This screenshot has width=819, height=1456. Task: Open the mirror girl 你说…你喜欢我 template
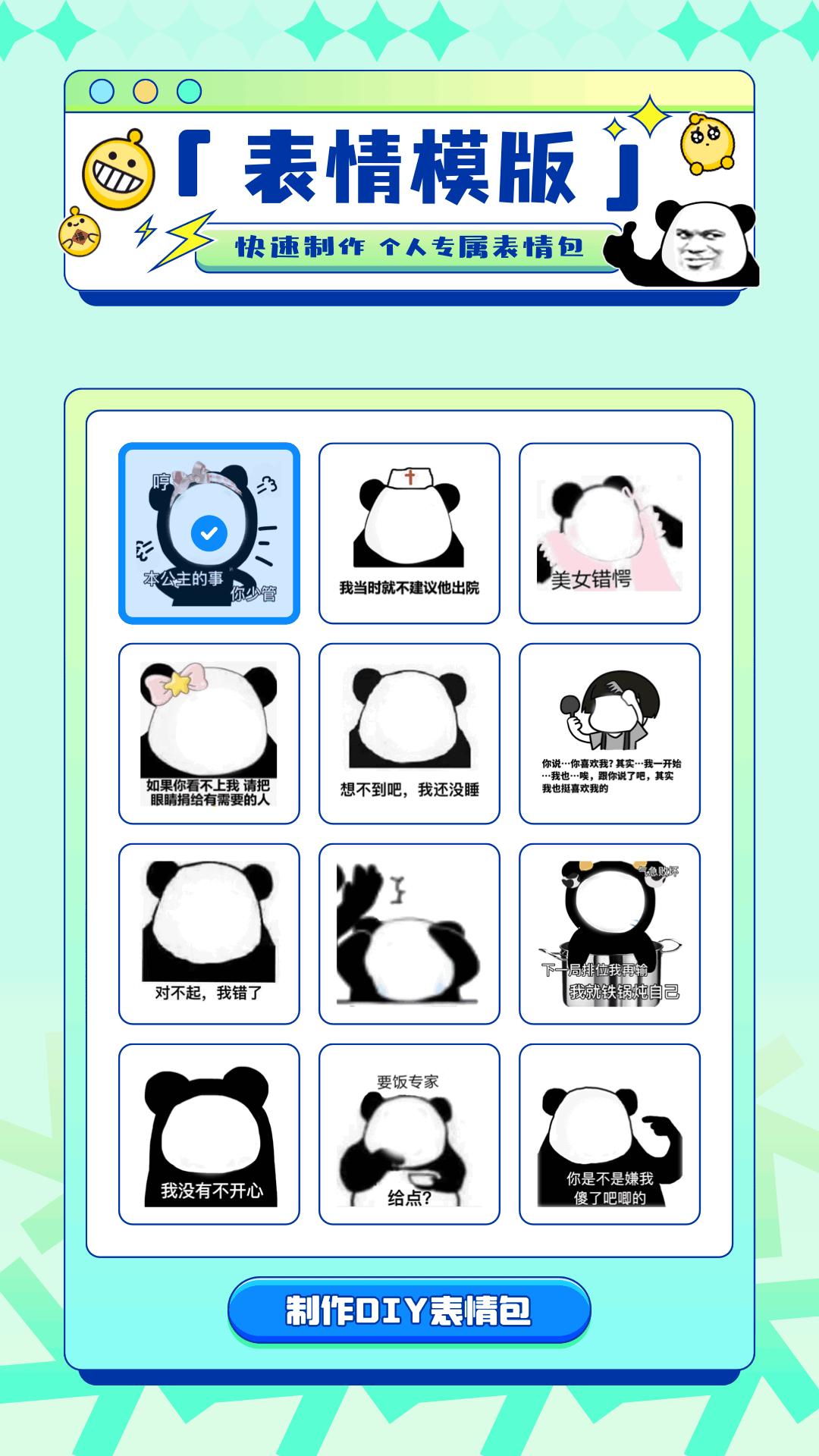pos(610,733)
